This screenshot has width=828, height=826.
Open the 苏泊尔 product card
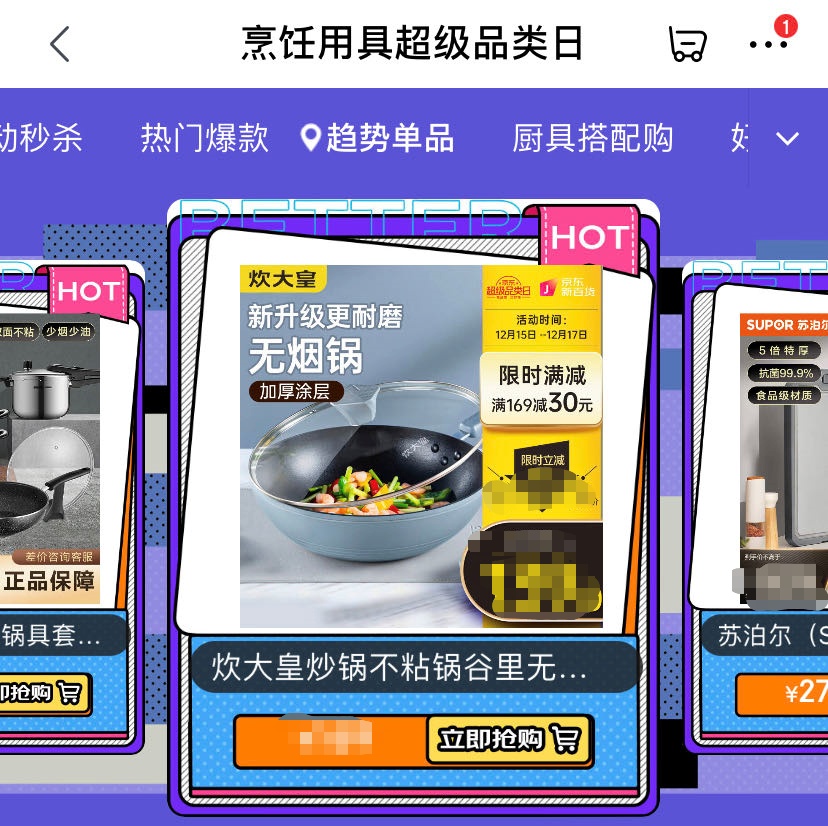(770, 450)
